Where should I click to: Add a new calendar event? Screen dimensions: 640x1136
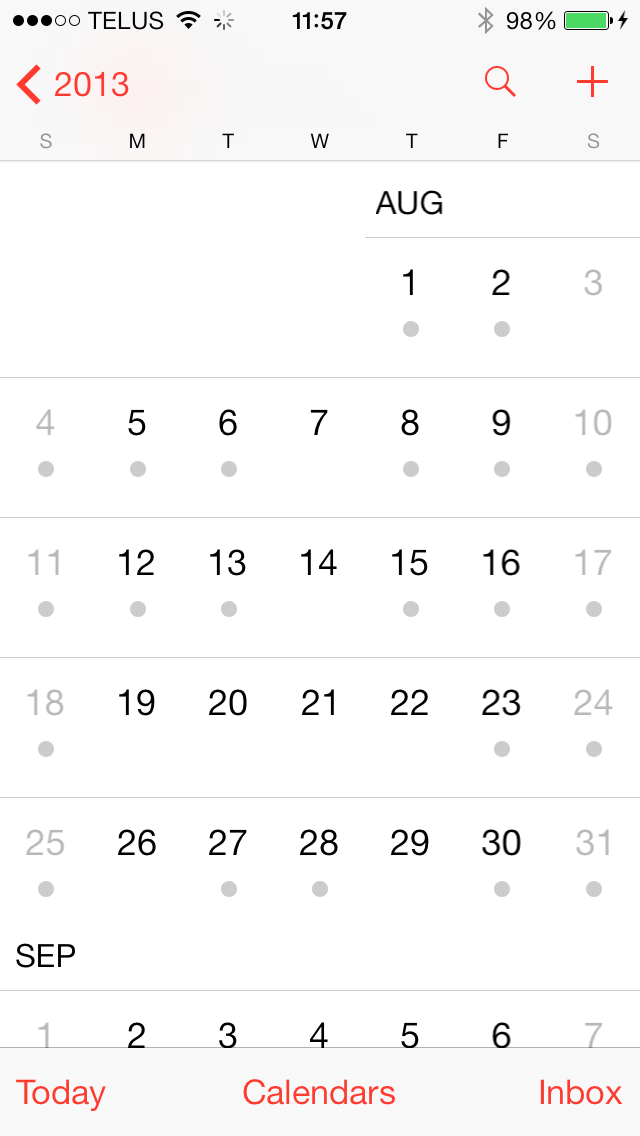pos(592,83)
